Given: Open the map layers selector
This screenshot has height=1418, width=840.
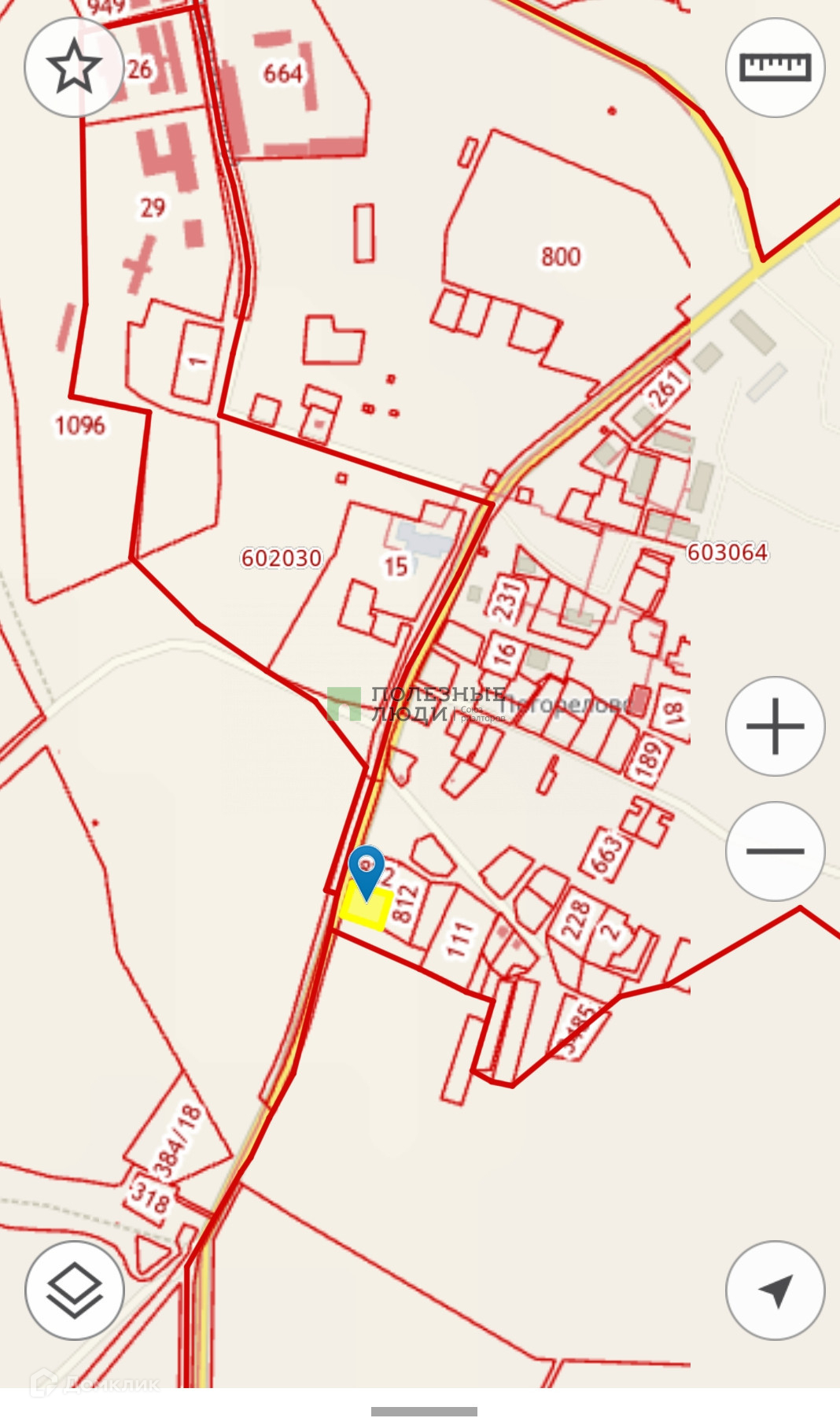Looking at the screenshot, I should tap(75, 1290).
